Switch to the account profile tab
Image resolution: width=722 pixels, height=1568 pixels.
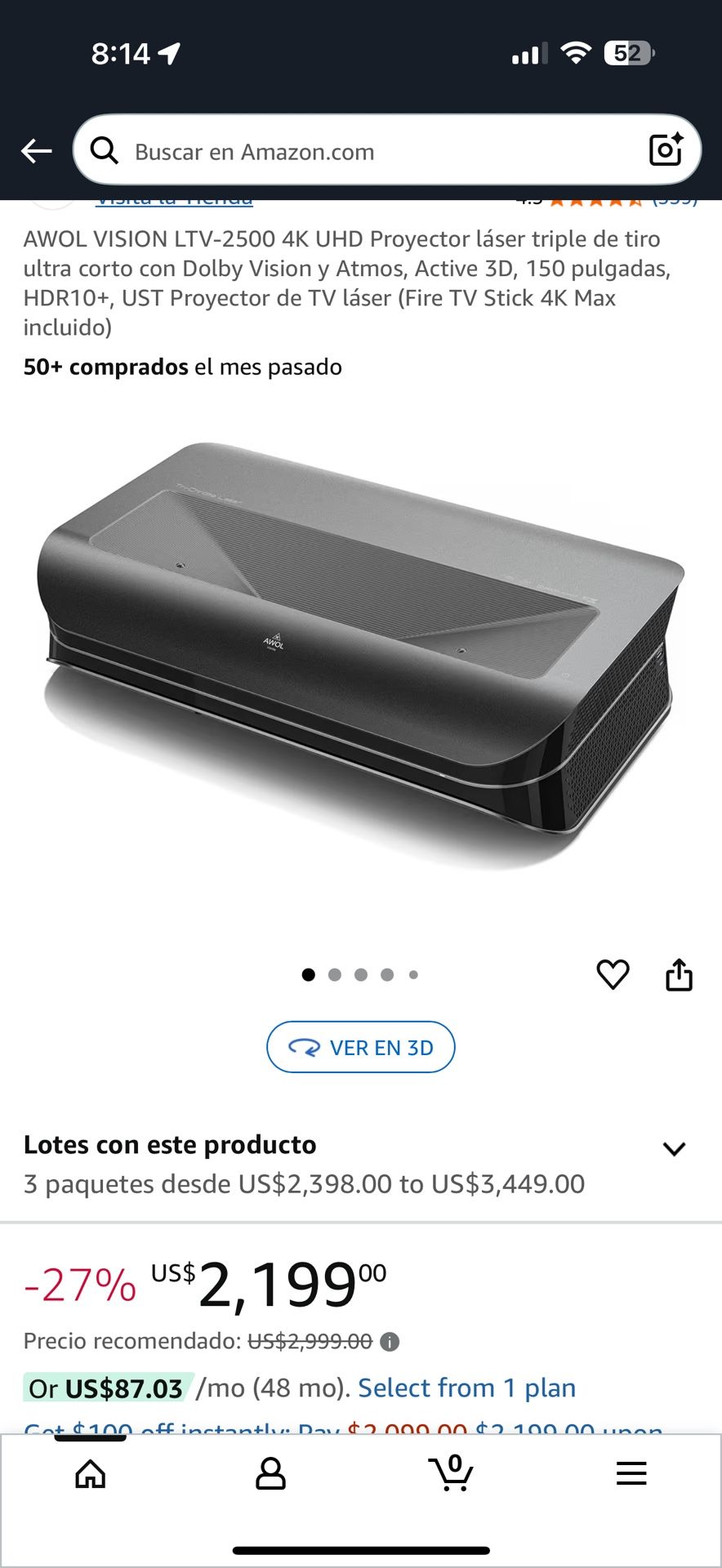tap(270, 1474)
